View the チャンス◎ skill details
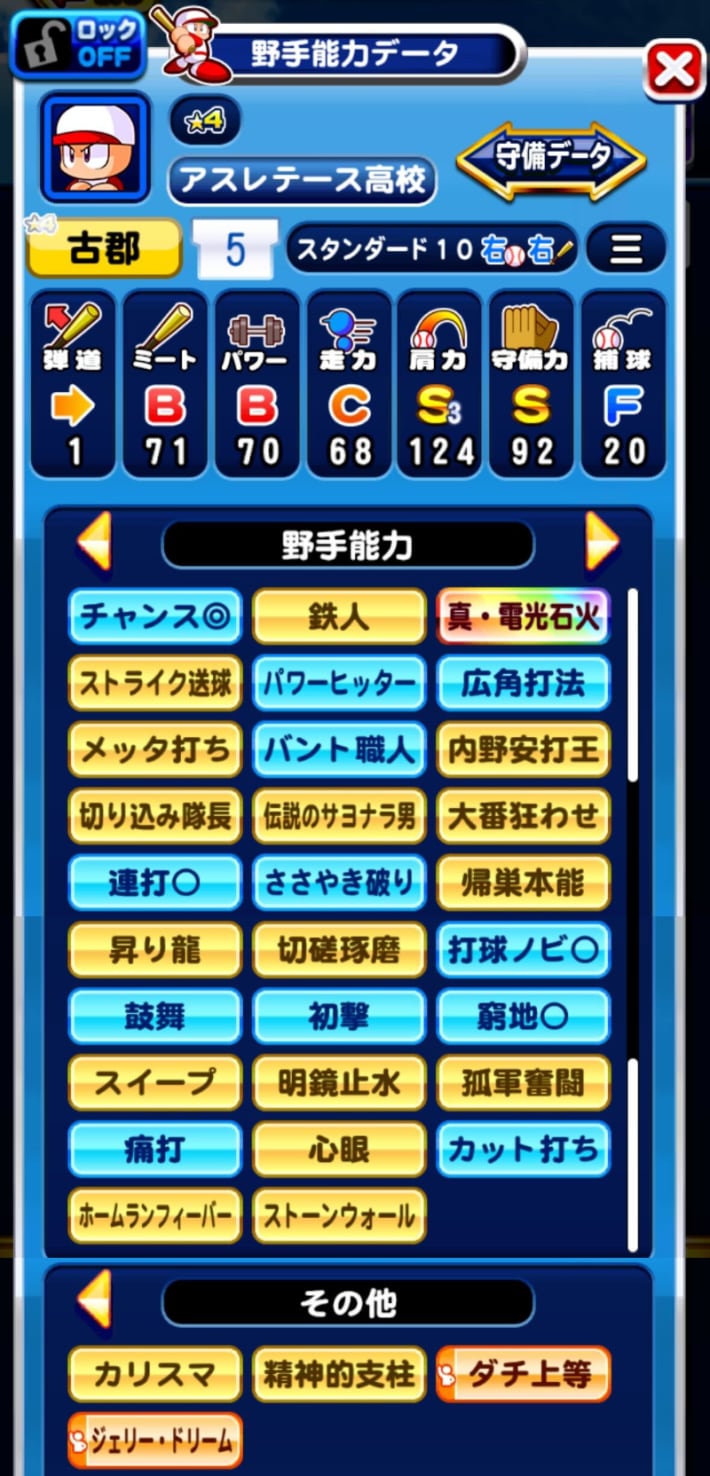 [x=155, y=617]
